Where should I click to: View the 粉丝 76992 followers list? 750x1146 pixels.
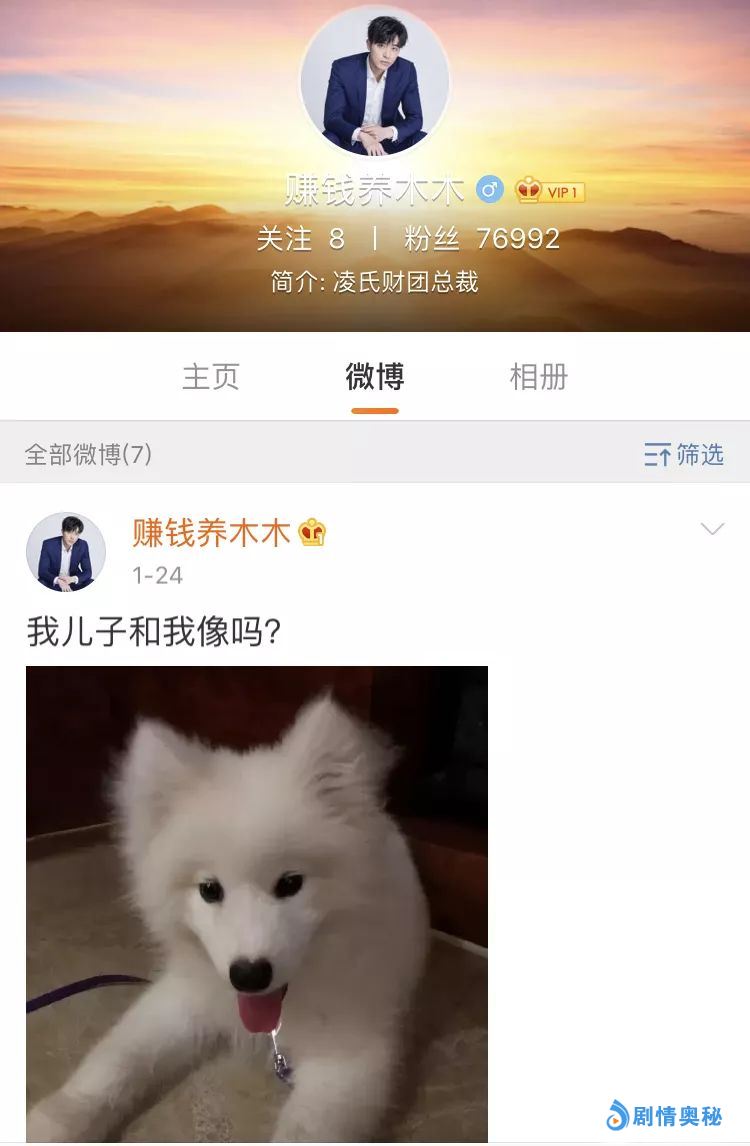482,238
